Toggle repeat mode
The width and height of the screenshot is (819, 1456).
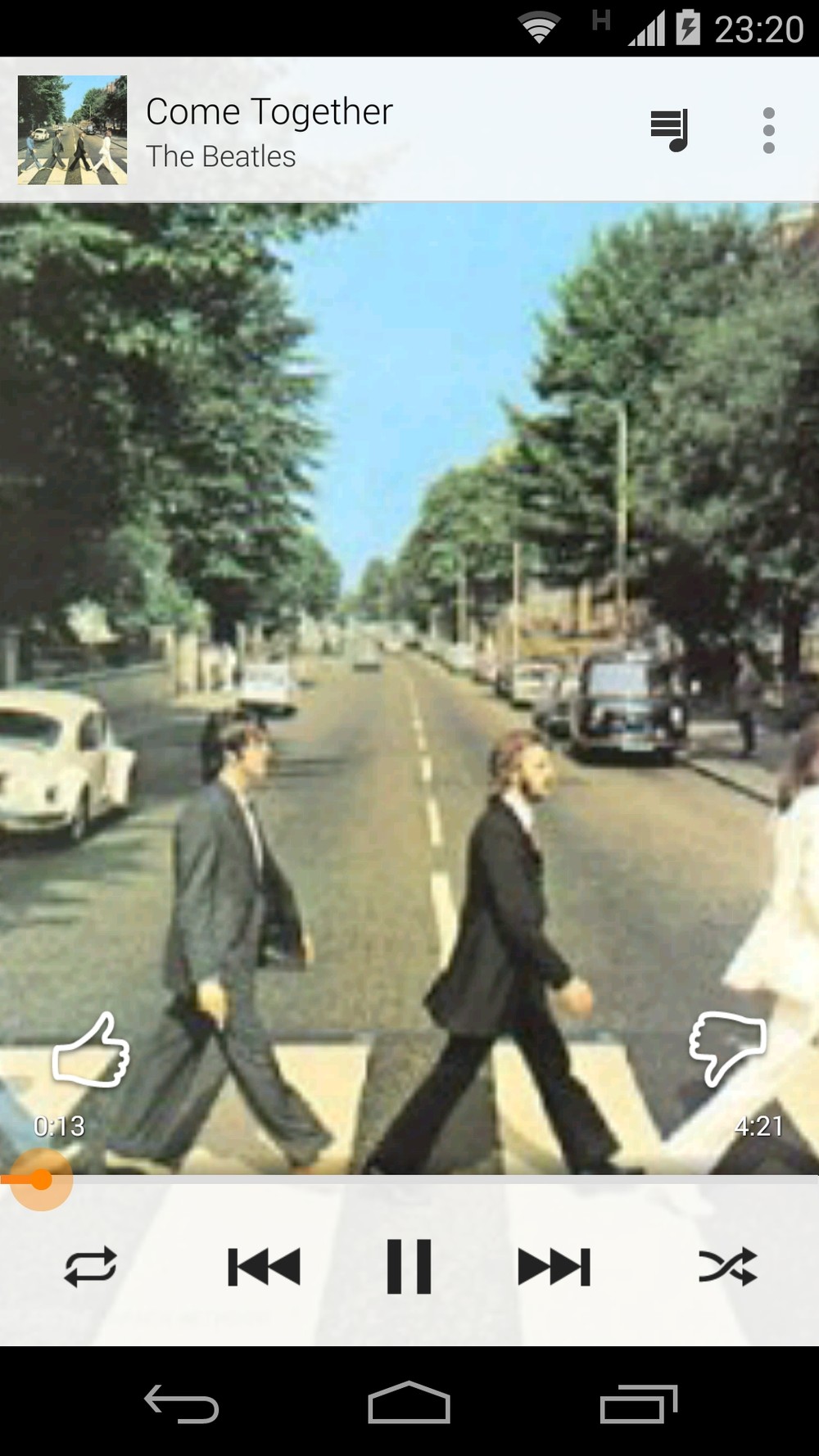[90, 1267]
